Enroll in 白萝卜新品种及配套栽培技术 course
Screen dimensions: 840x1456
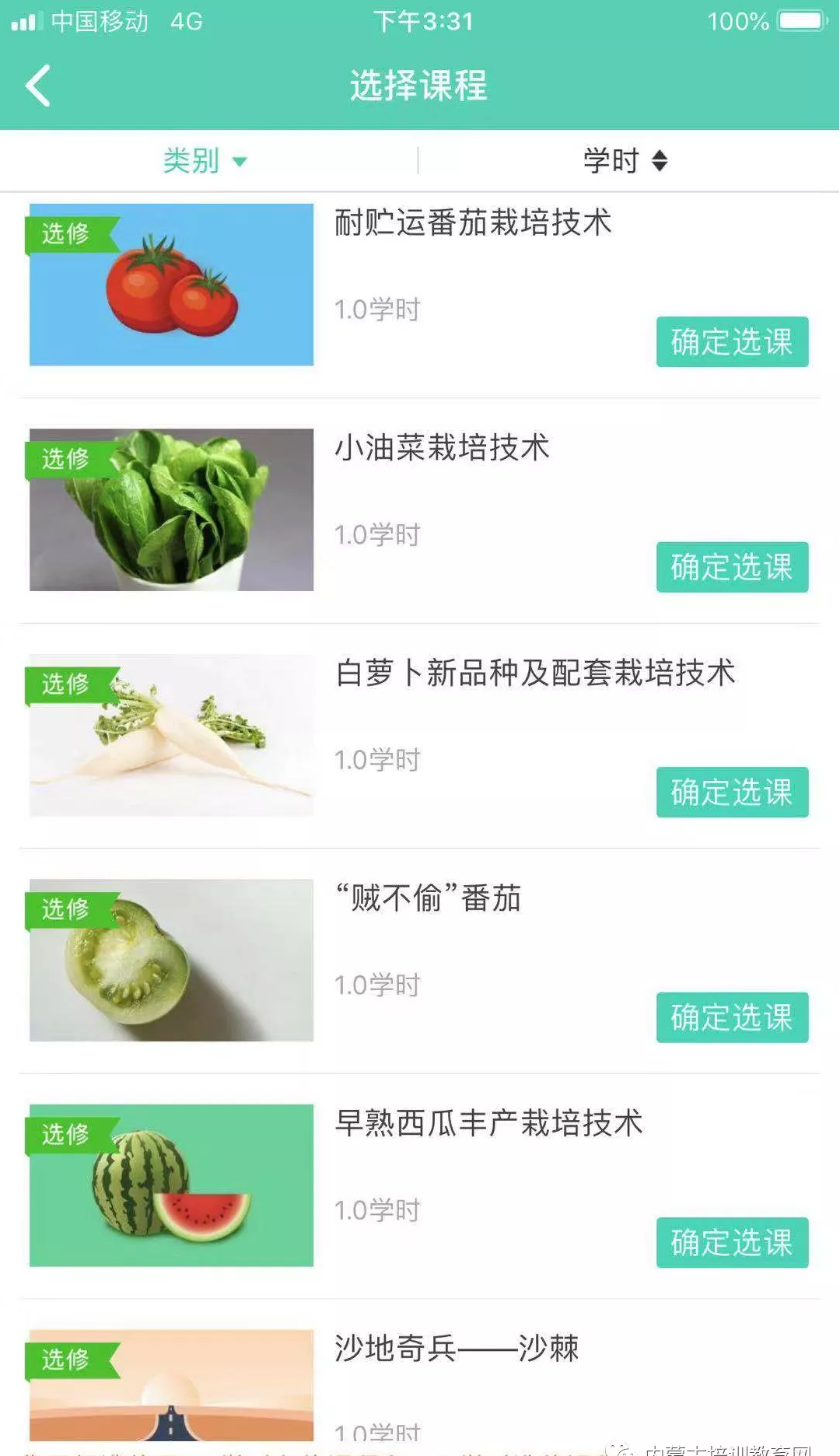(x=732, y=792)
